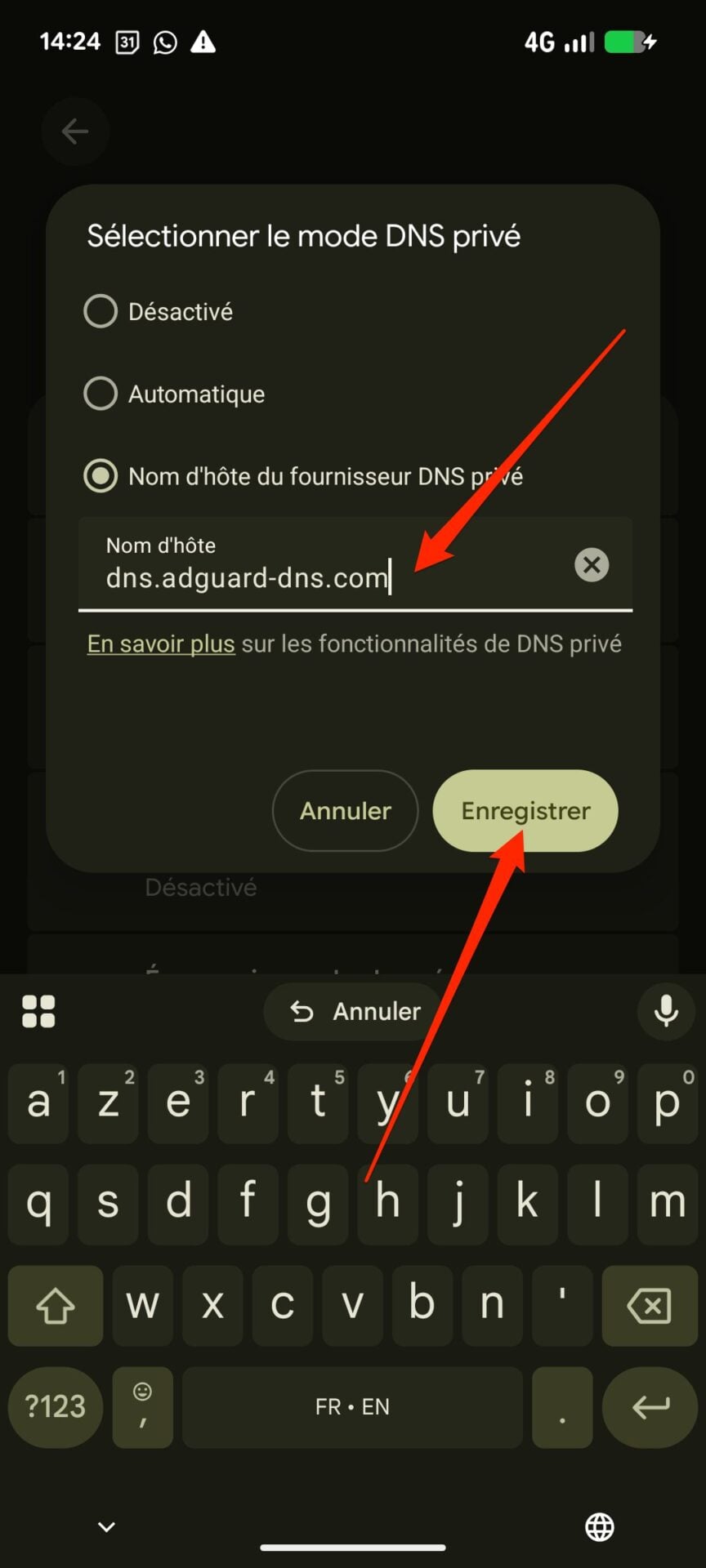Viewport: 706px width, 1568px height.
Task: Clear the hostname field with the X icon
Action: click(x=592, y=564)
